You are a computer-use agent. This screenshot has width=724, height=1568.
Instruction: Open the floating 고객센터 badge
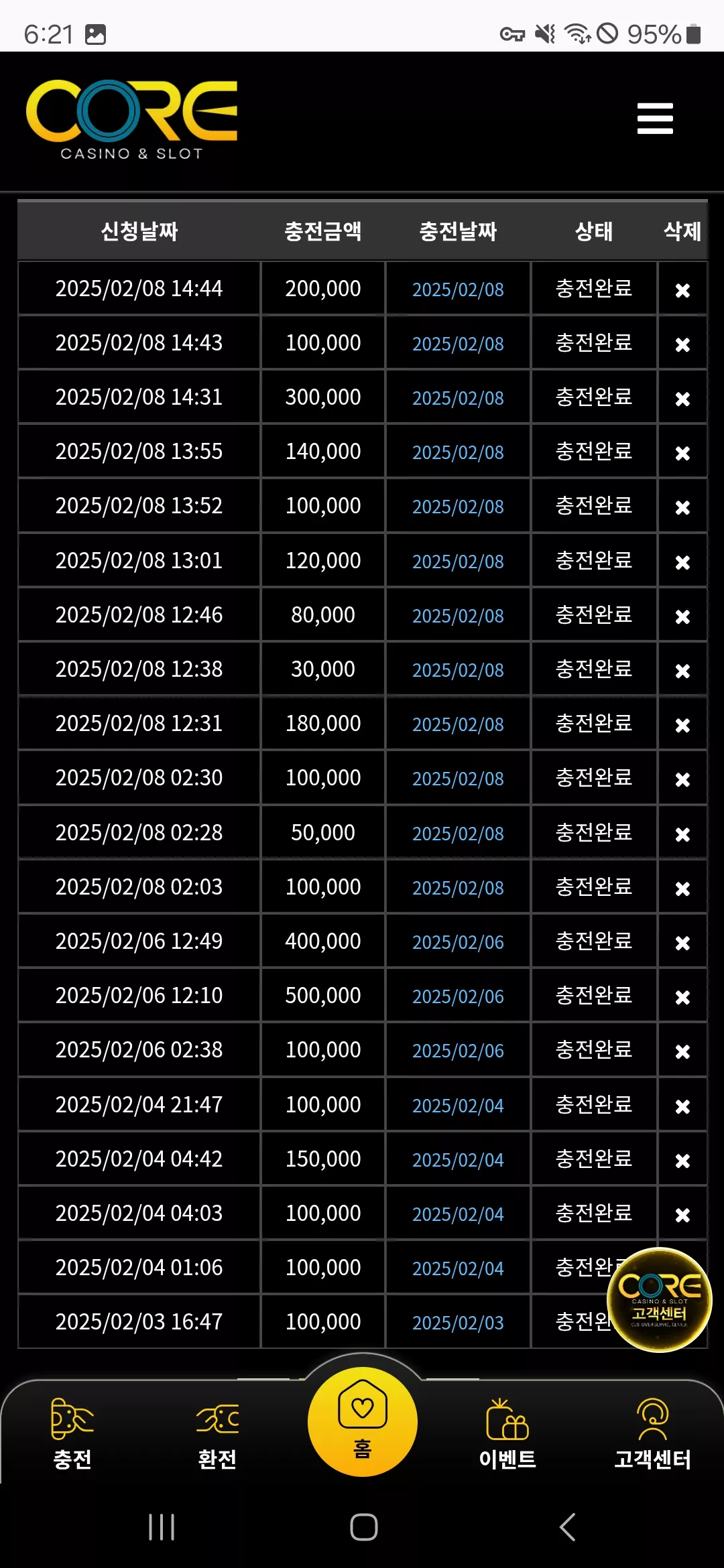pyautogui.click(x=660, y=1299)
